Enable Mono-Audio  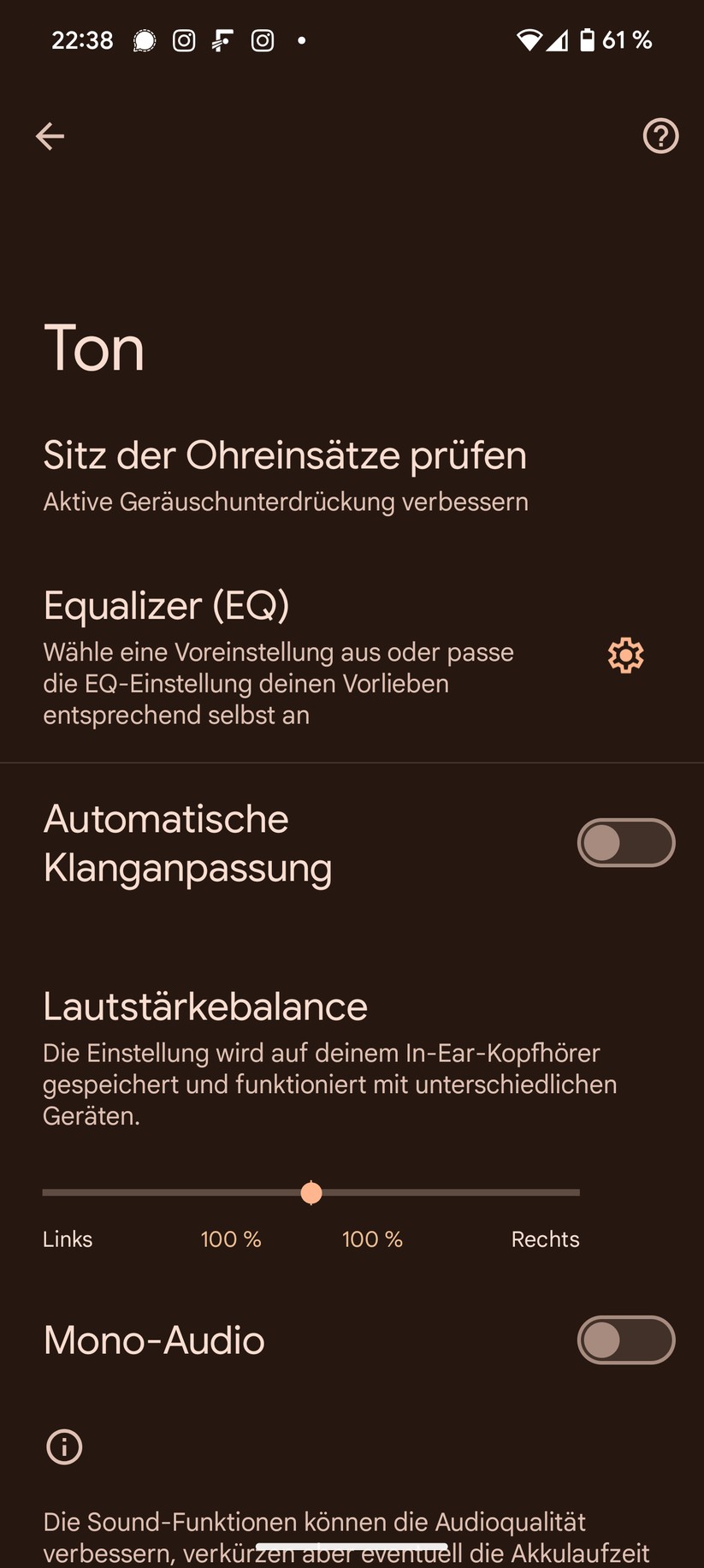(626, 1340)
